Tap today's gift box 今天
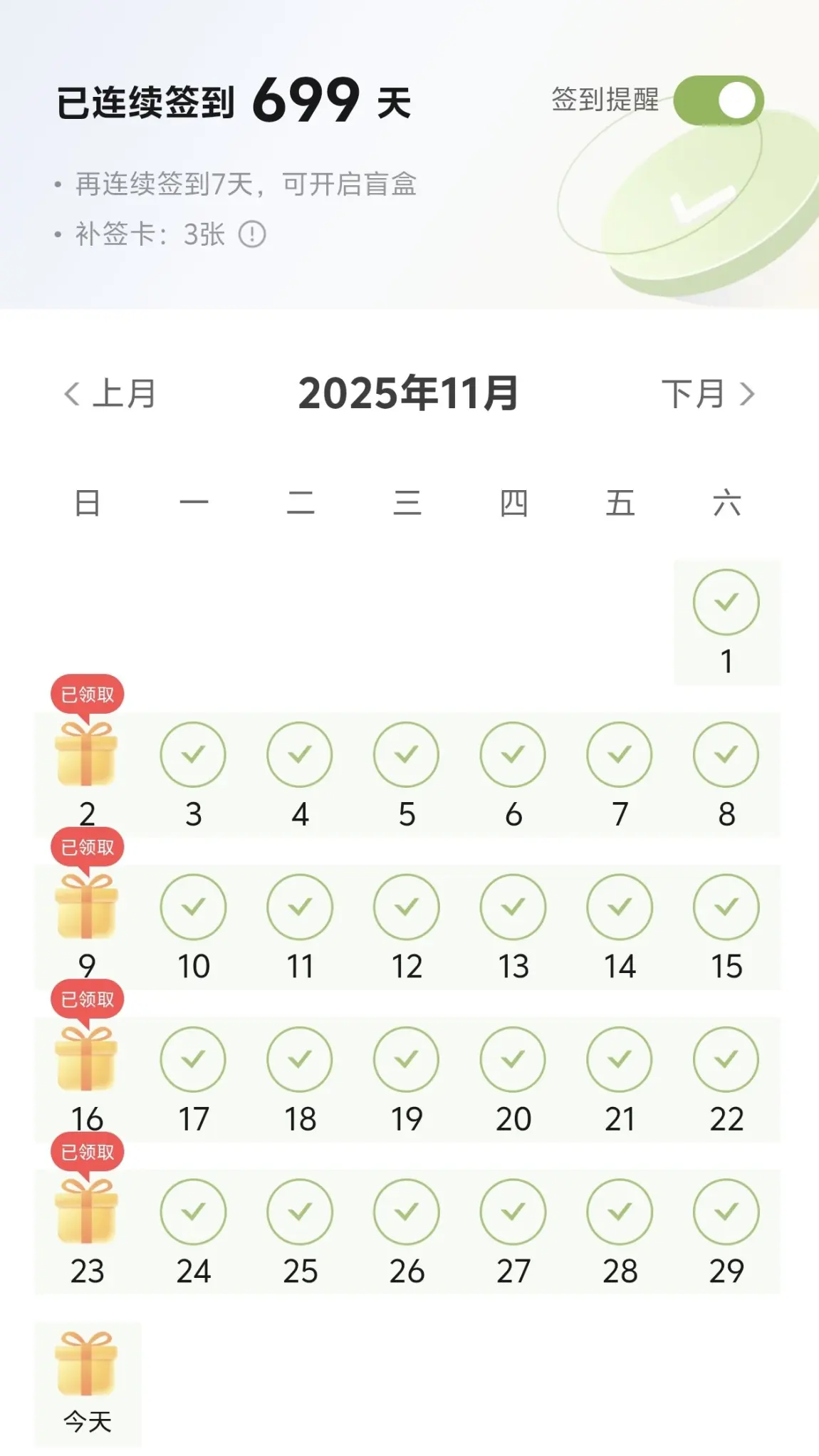This screenshot has width=819, height=1456. tap(87, 1364)
